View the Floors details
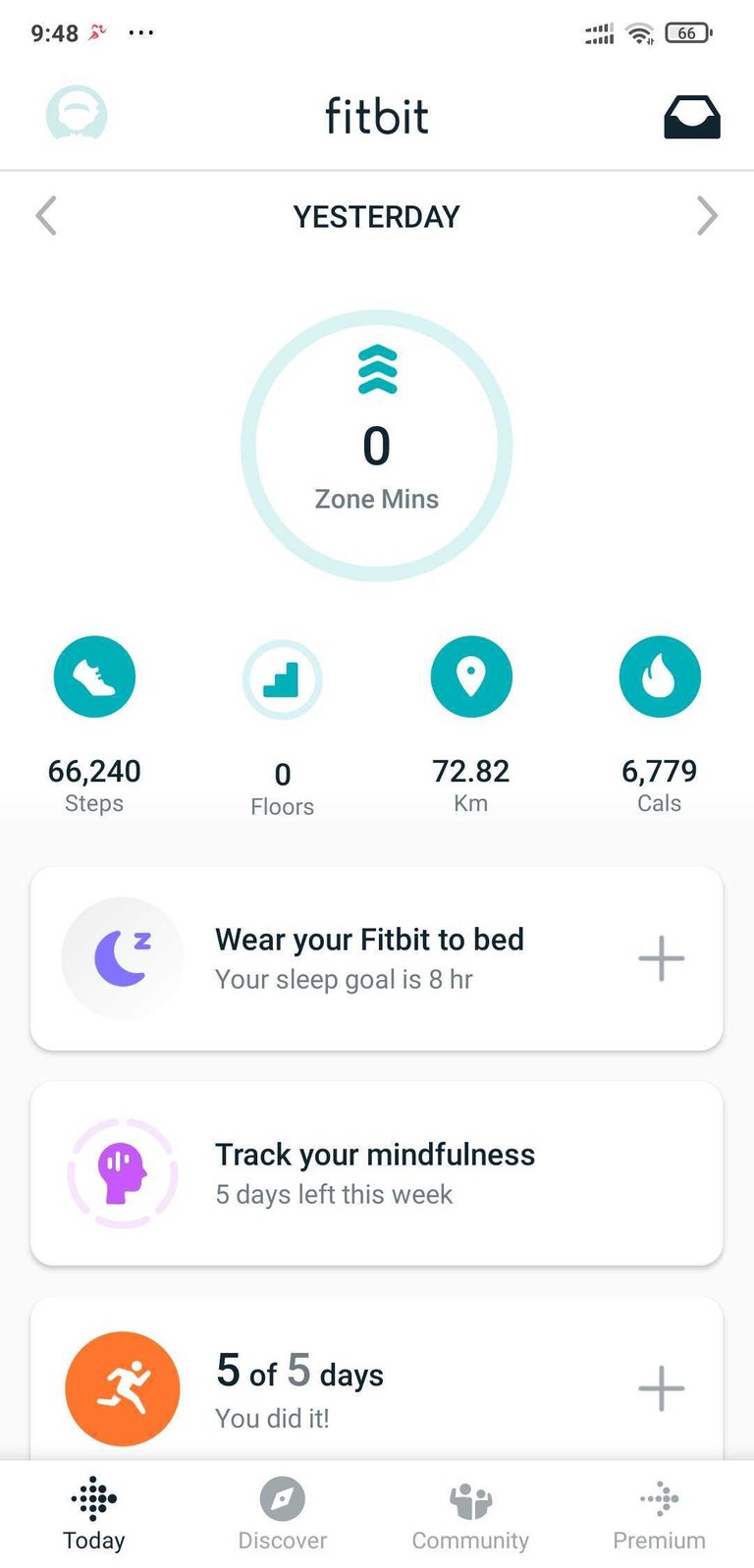This screenshot has width=754, height=1568. [283, 729]
